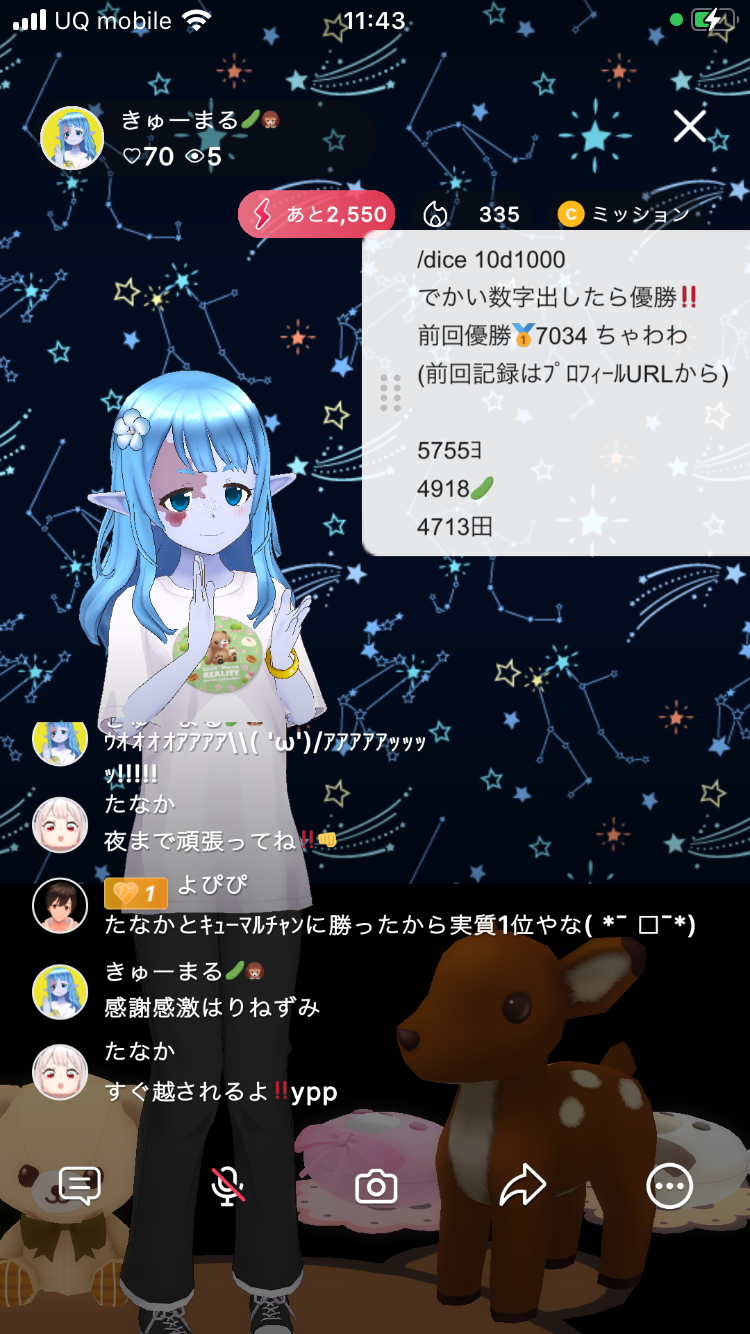This screenshot has width=750, height=1334.
Task: Tap たなか's avatar on 夜まで頑張ってね comment
Action: coord(60,825)
